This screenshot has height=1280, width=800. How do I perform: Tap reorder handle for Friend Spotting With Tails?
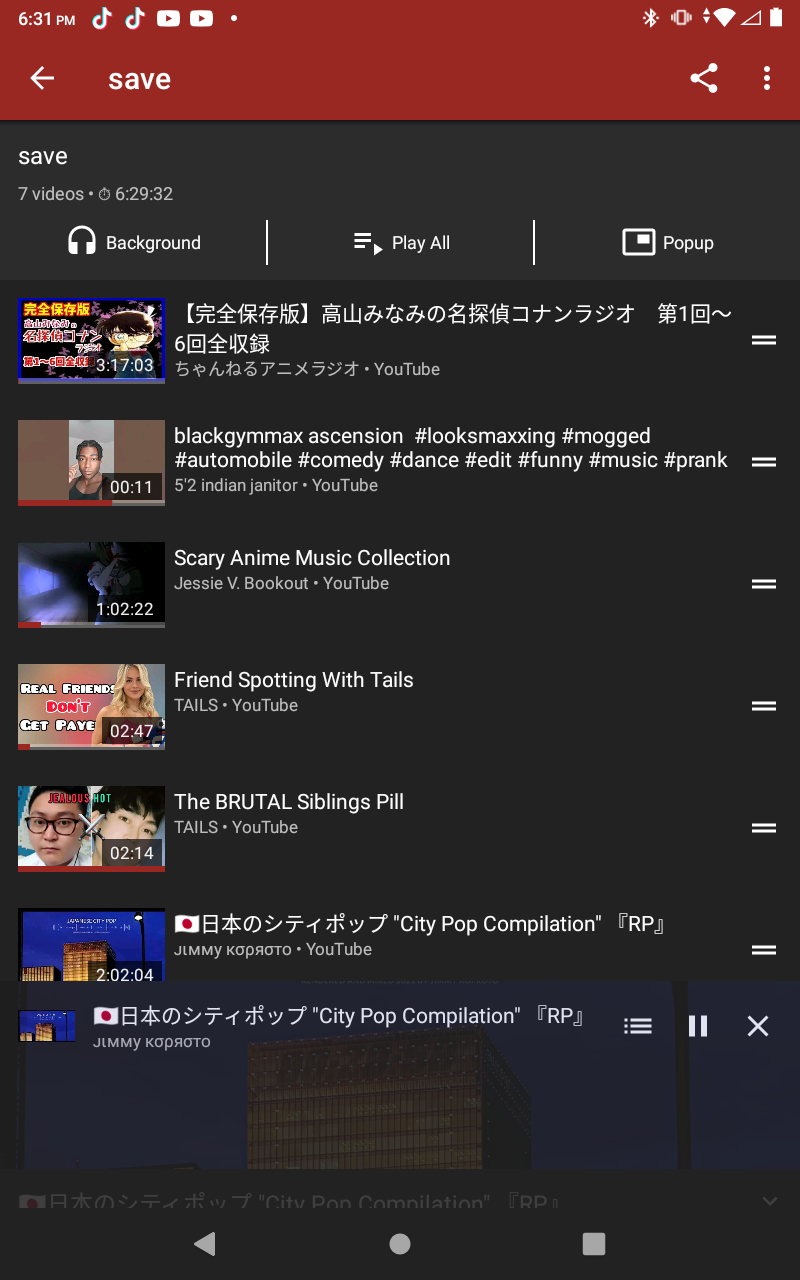point(764,706)
